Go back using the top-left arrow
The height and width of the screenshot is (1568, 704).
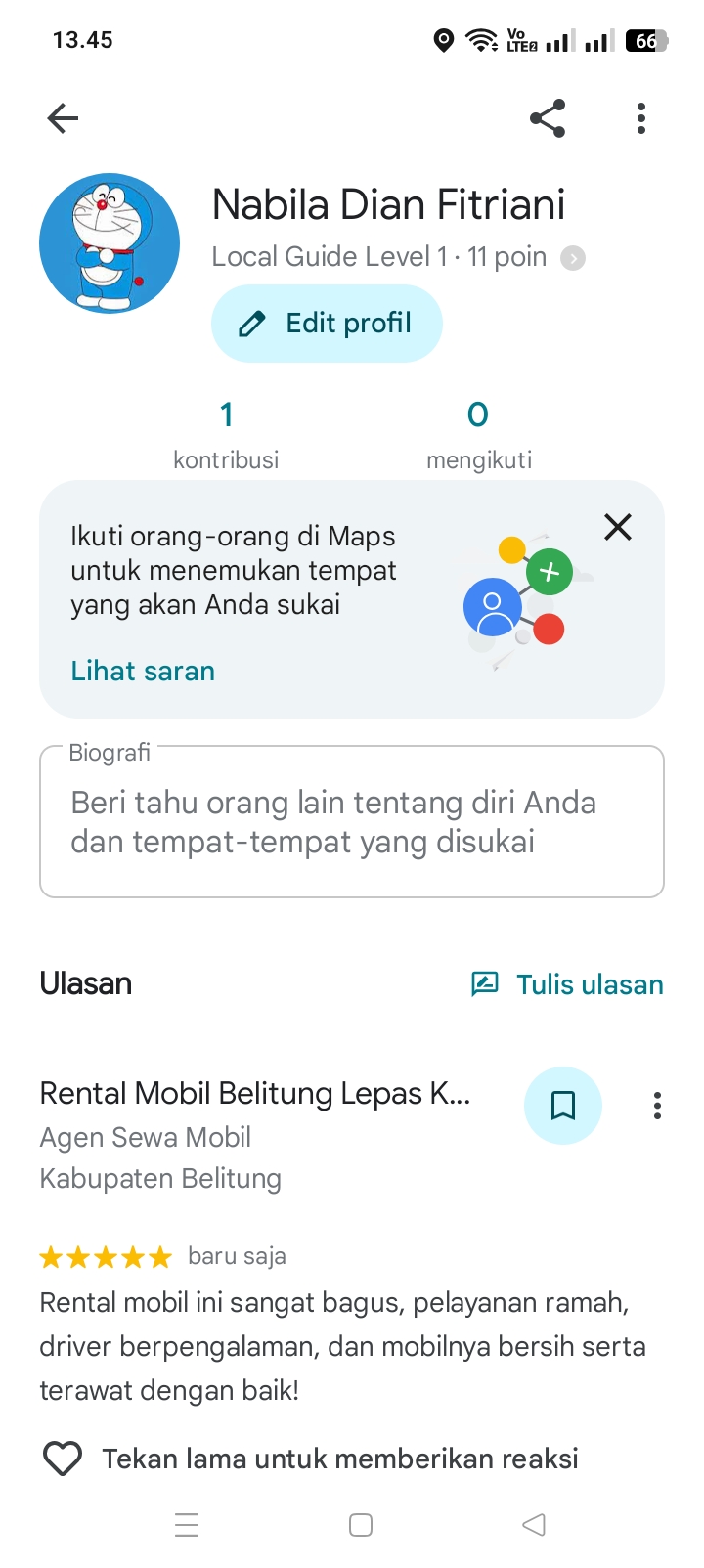(x=63, y=118)
